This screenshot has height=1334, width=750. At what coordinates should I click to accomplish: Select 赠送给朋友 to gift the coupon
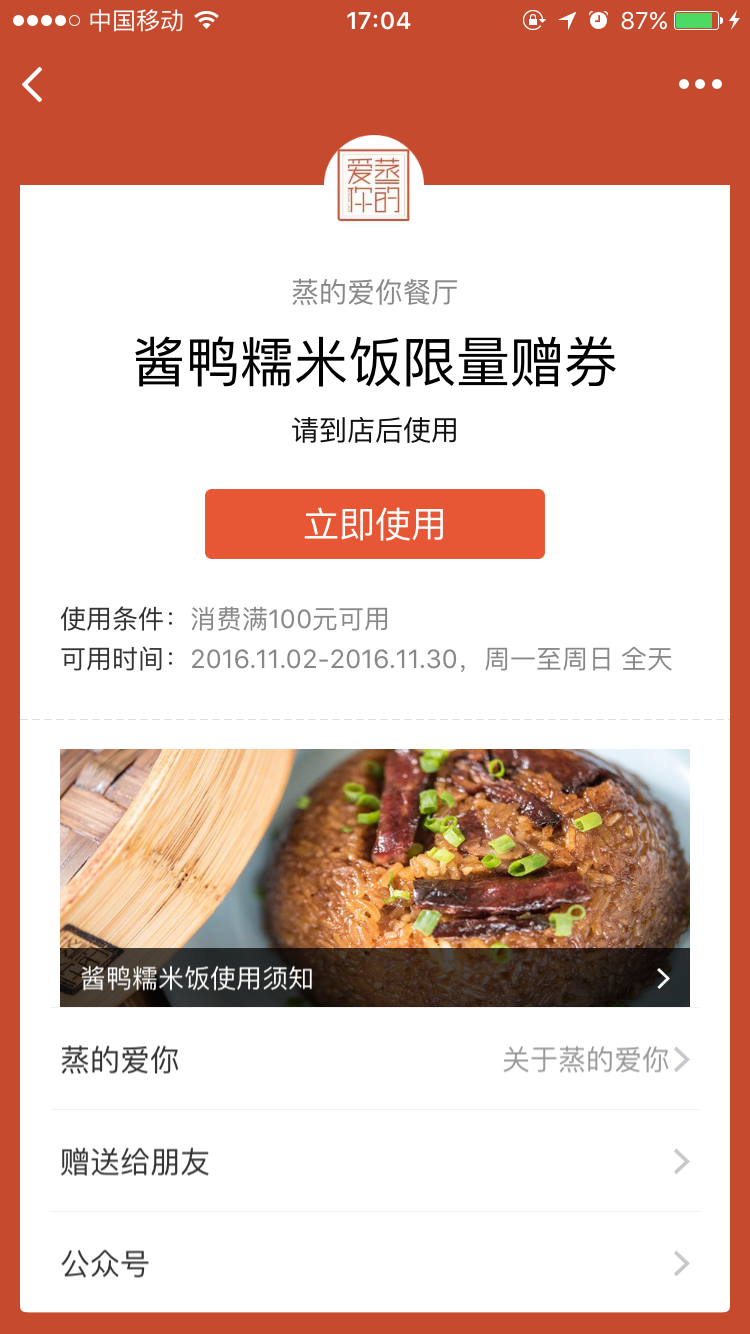pyautogui.click(x=375, y=1161)
